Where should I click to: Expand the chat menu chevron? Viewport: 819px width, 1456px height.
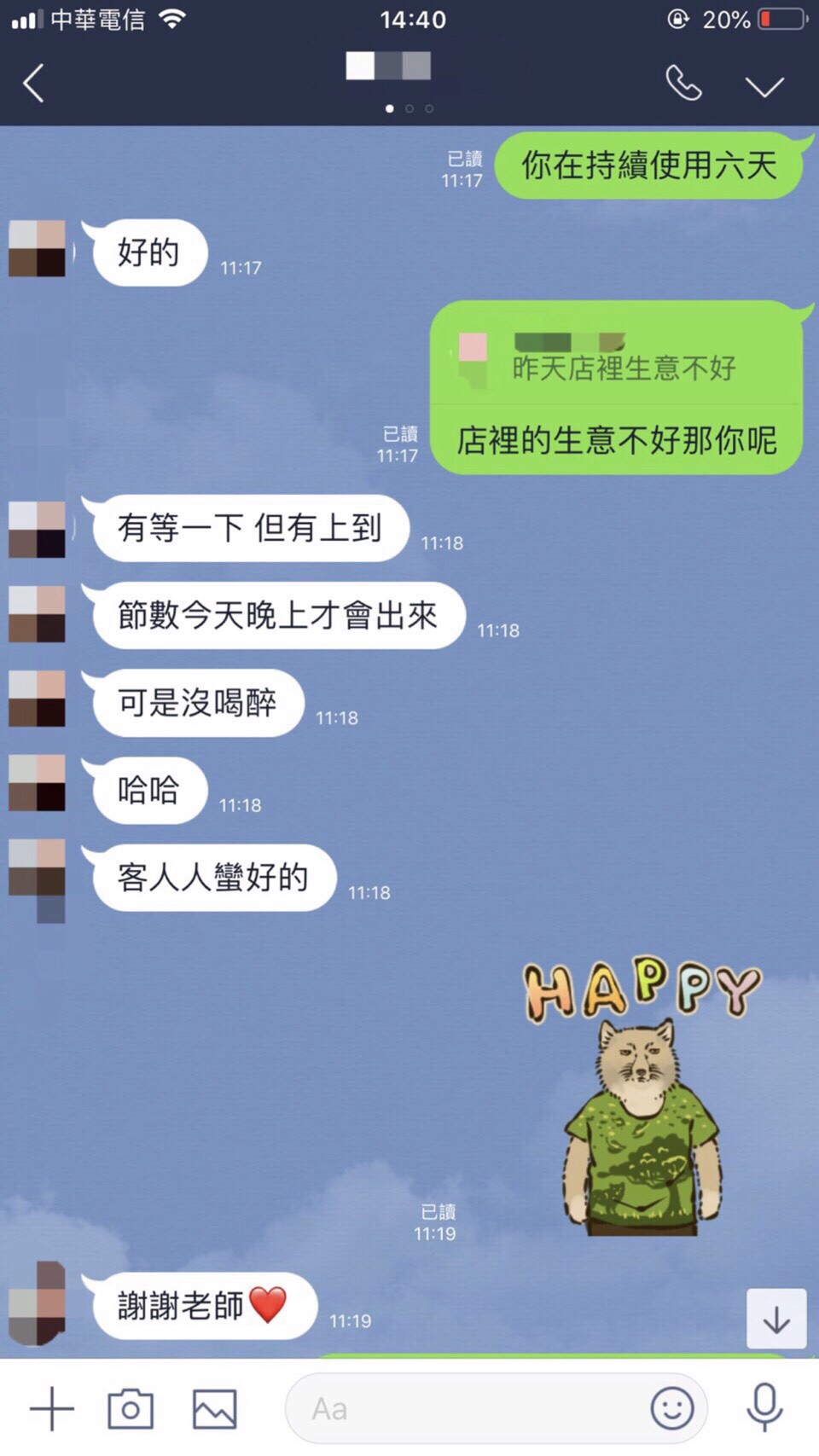coord(764,85)
